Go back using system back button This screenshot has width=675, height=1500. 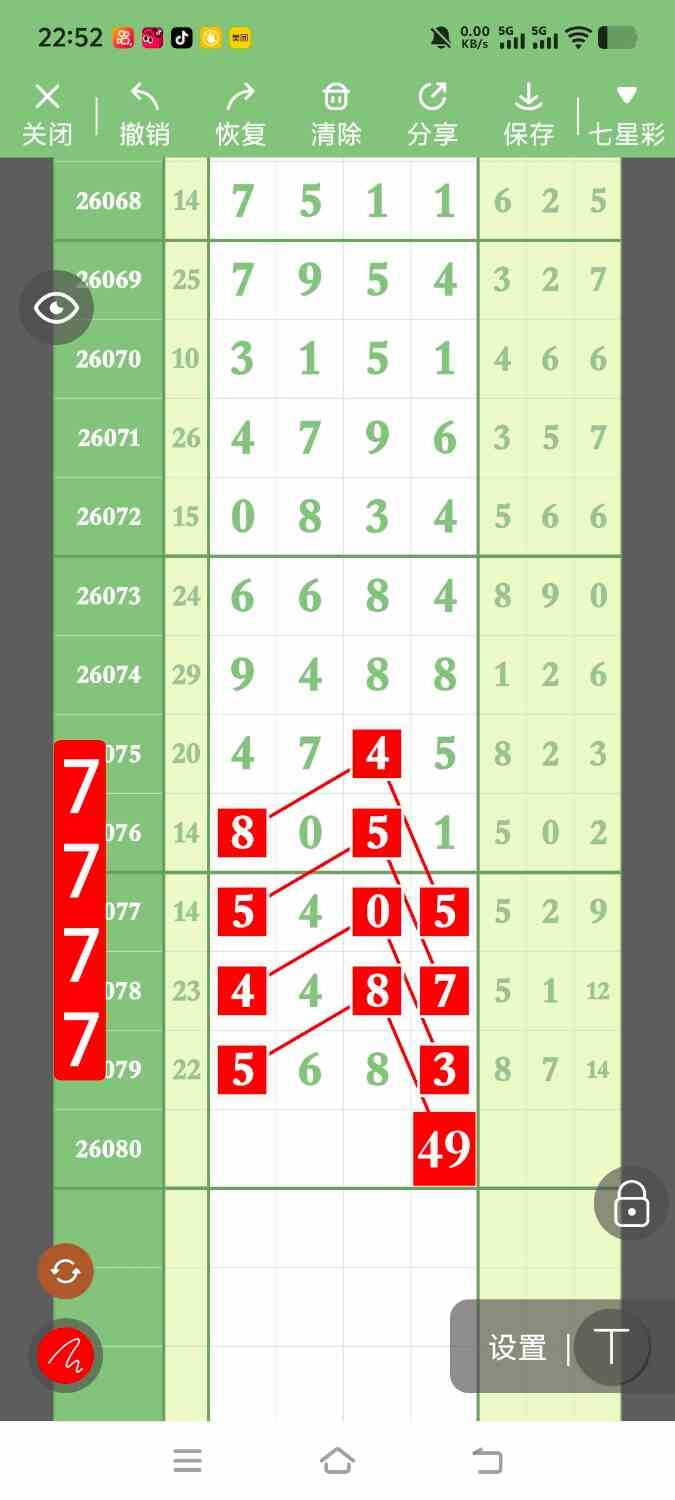[x=487, y=1461]
